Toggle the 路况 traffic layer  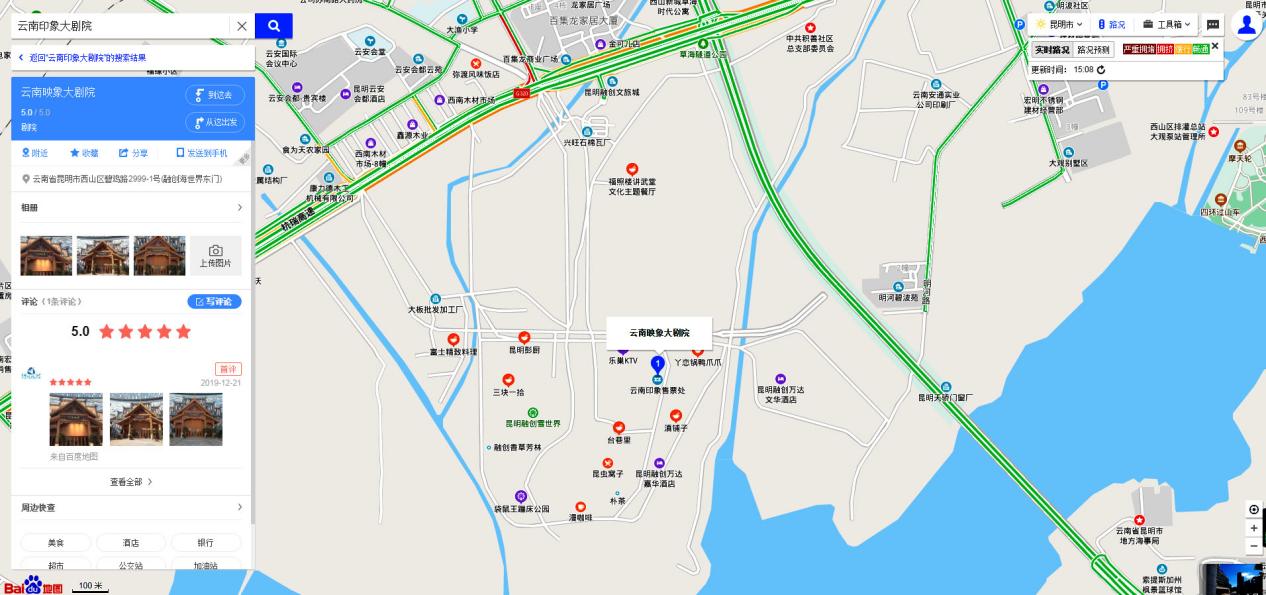tap(1111, 24)
